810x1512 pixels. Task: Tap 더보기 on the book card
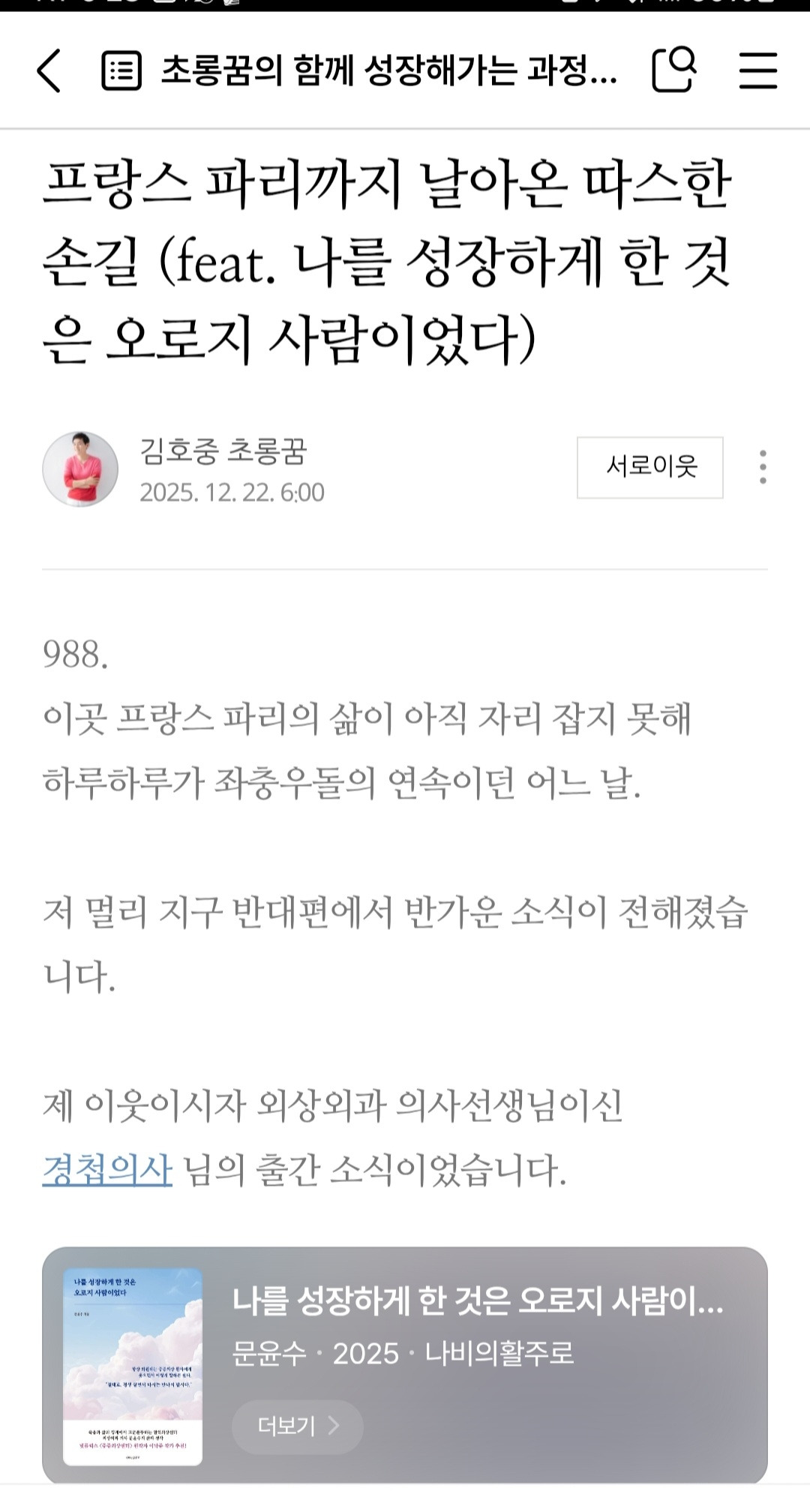[x=298, y=1426]
